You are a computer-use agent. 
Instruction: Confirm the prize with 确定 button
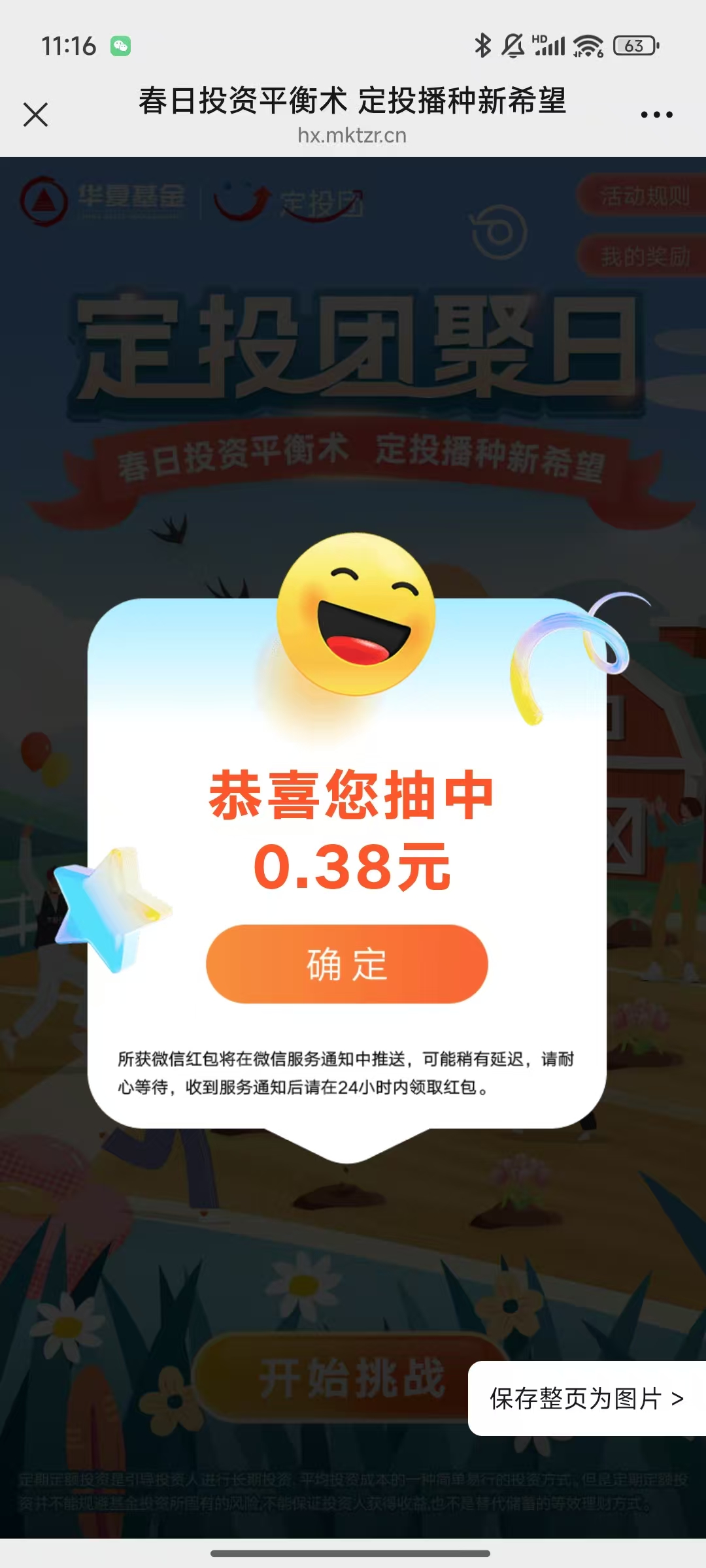tap(347, 964)
